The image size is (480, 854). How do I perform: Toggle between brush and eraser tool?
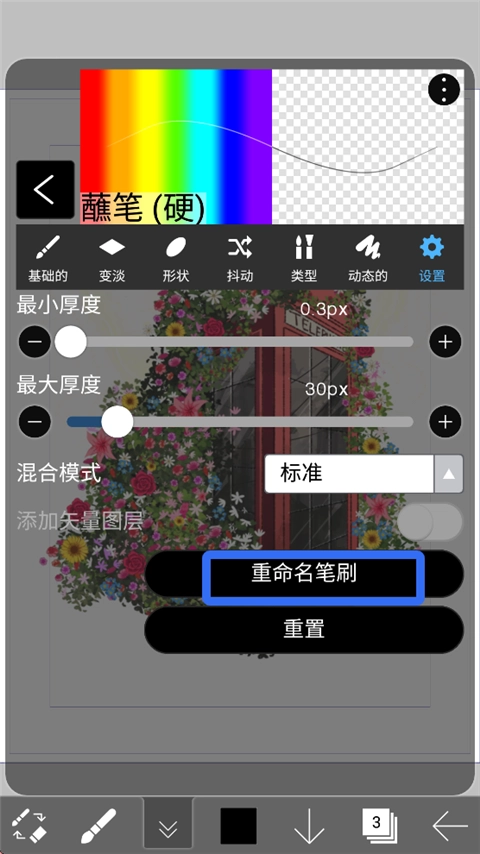tap(29, 825)
